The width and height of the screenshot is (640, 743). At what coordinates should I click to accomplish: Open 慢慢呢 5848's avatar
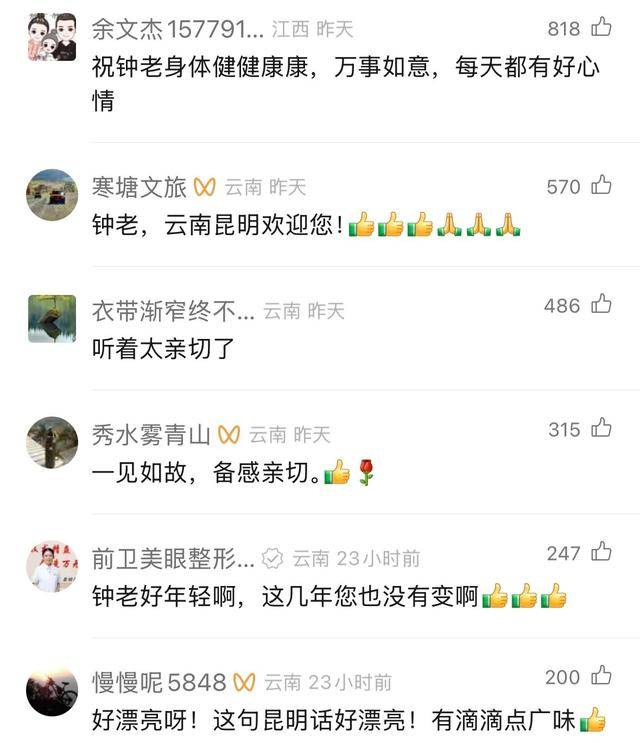click(x=52, y=690)
